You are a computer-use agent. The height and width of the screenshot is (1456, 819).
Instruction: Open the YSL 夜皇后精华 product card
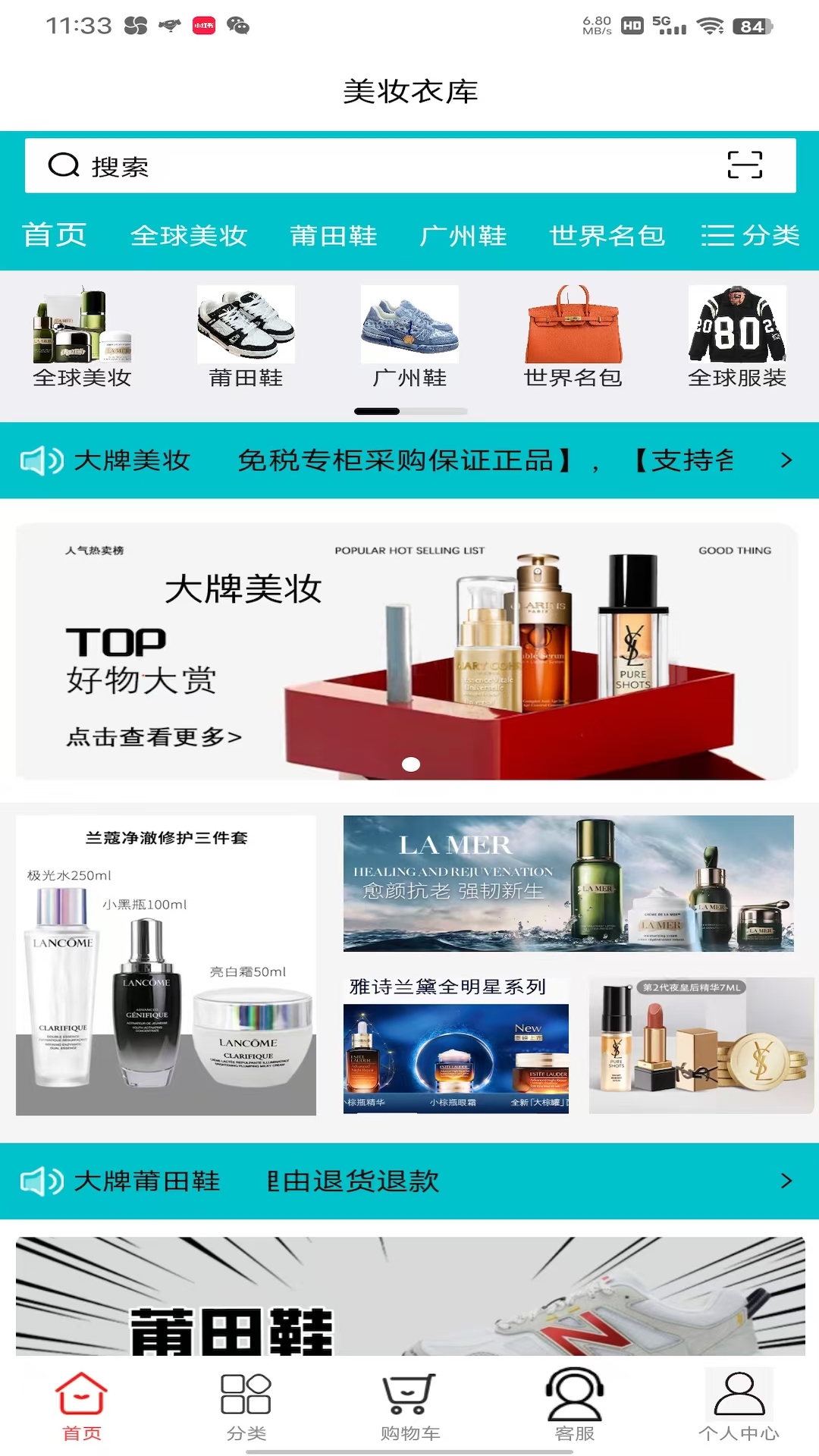pos(701,1046)
